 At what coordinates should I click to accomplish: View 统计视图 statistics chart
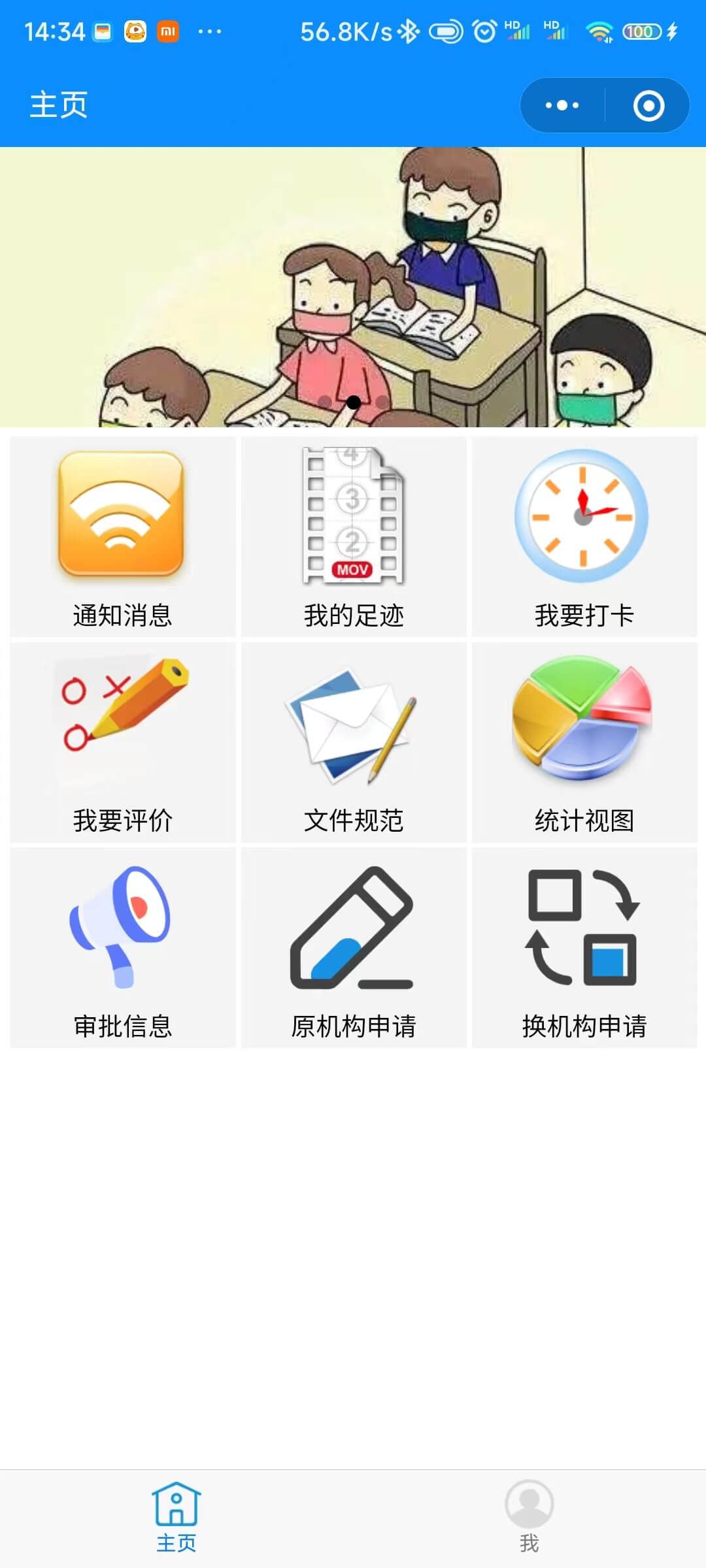click(584, 742)
